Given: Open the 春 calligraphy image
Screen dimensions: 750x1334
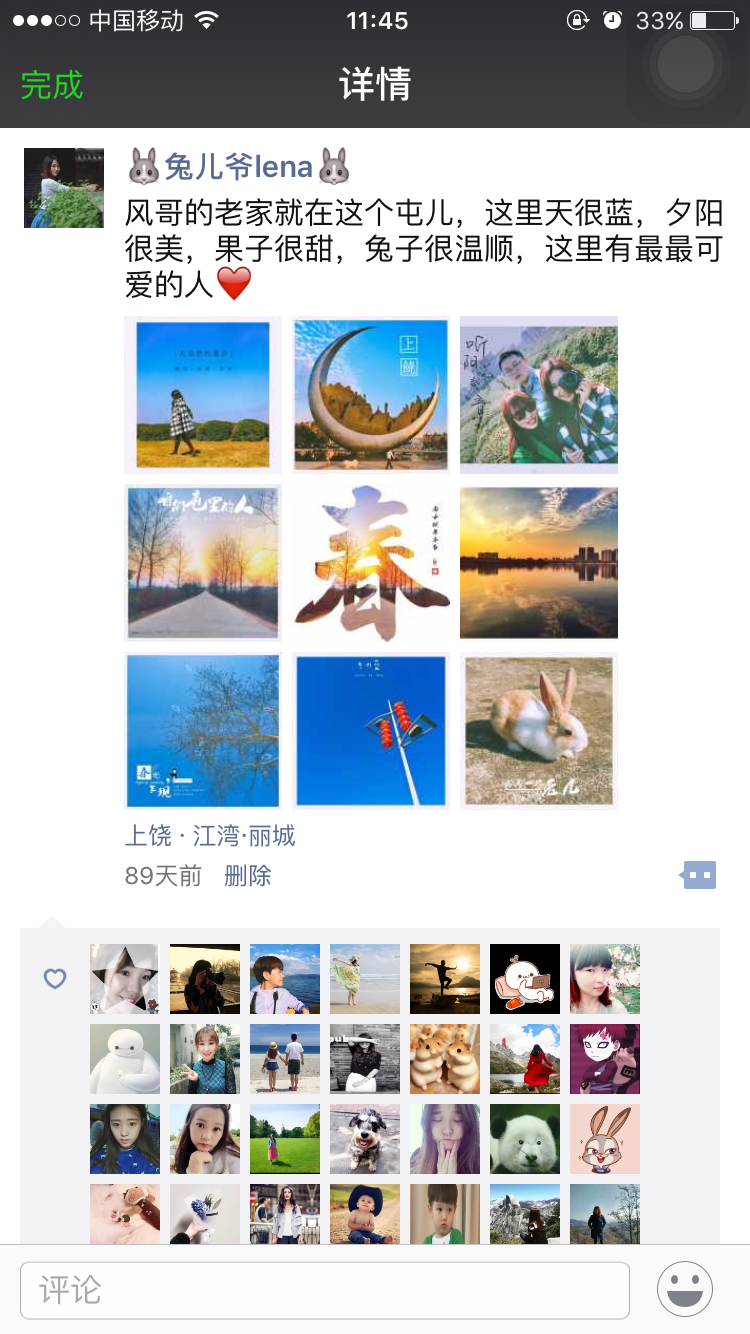Looking at the screenshot, I should [371, 562].
